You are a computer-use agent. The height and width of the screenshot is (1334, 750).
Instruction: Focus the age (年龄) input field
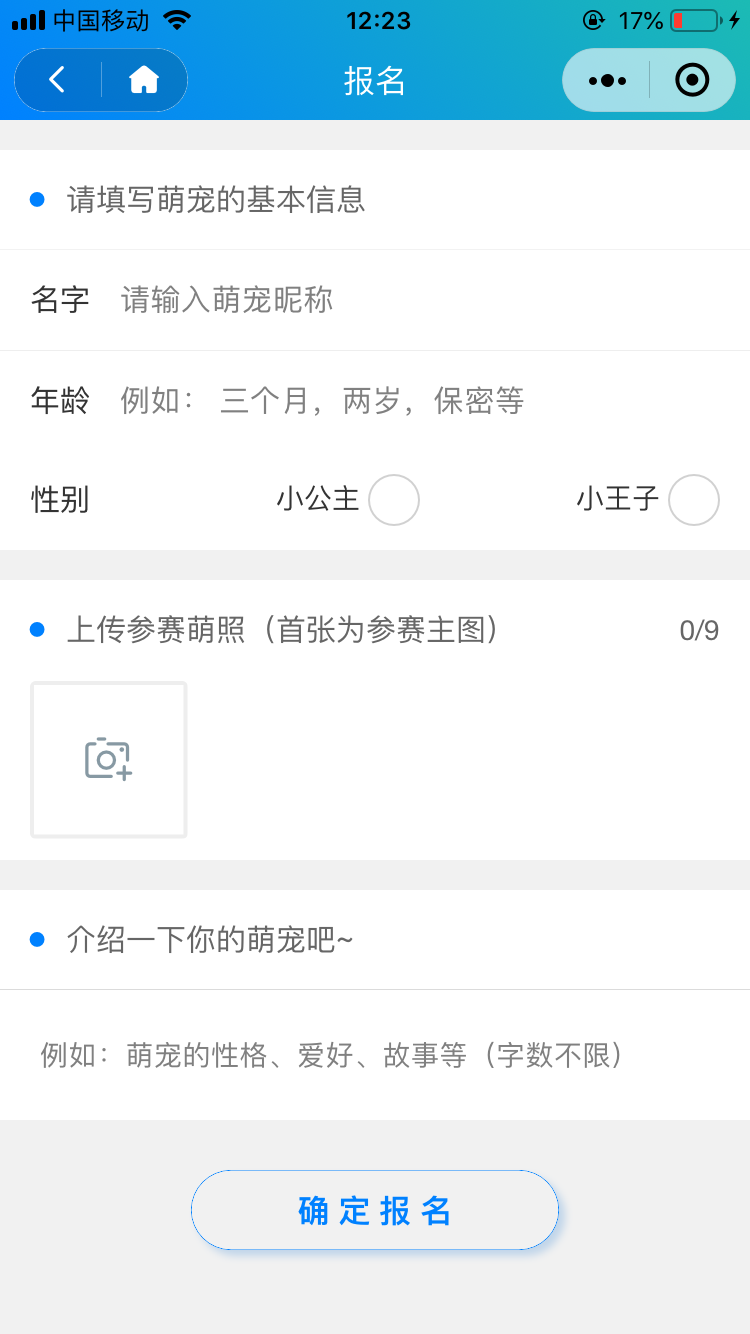(420, 400)
